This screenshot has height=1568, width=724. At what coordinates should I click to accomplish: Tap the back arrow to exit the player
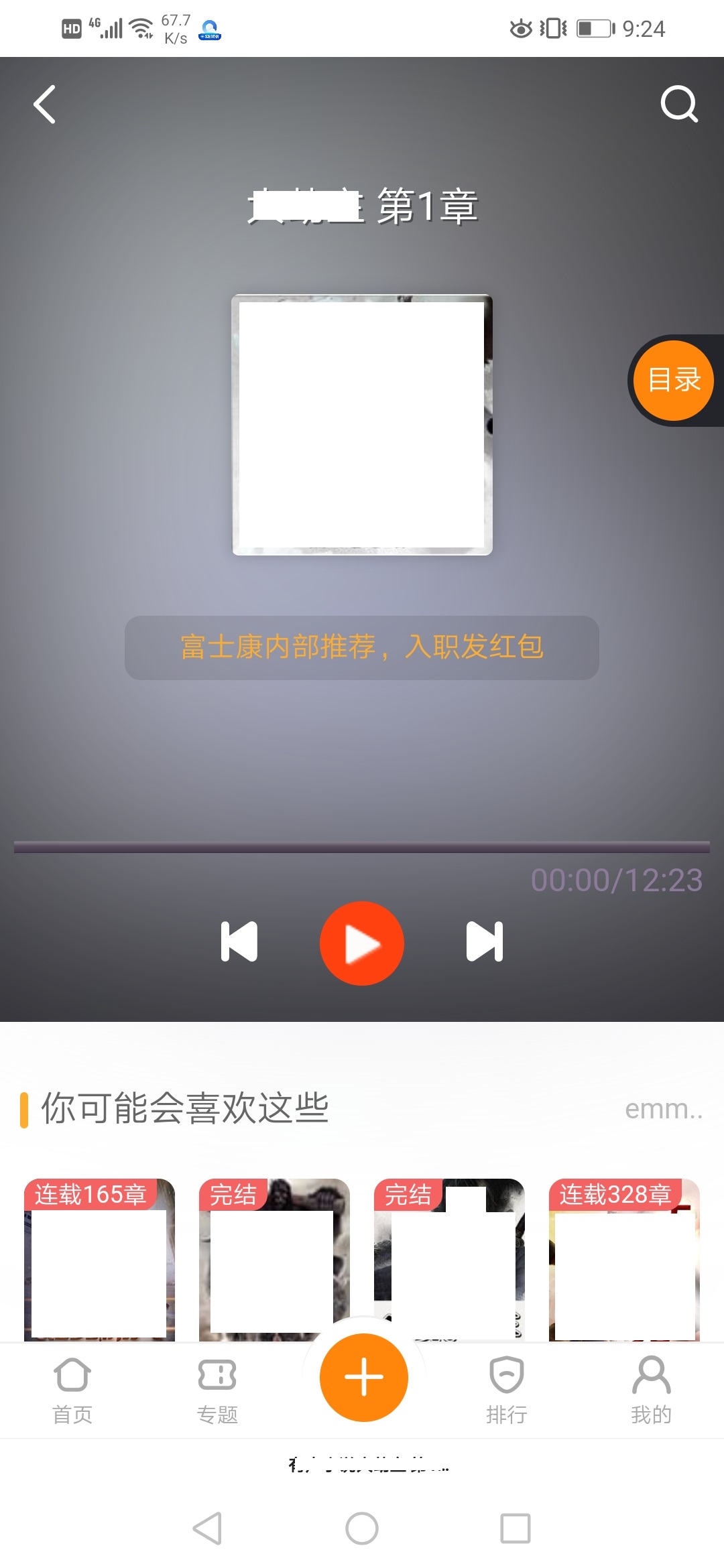(44, 104)
